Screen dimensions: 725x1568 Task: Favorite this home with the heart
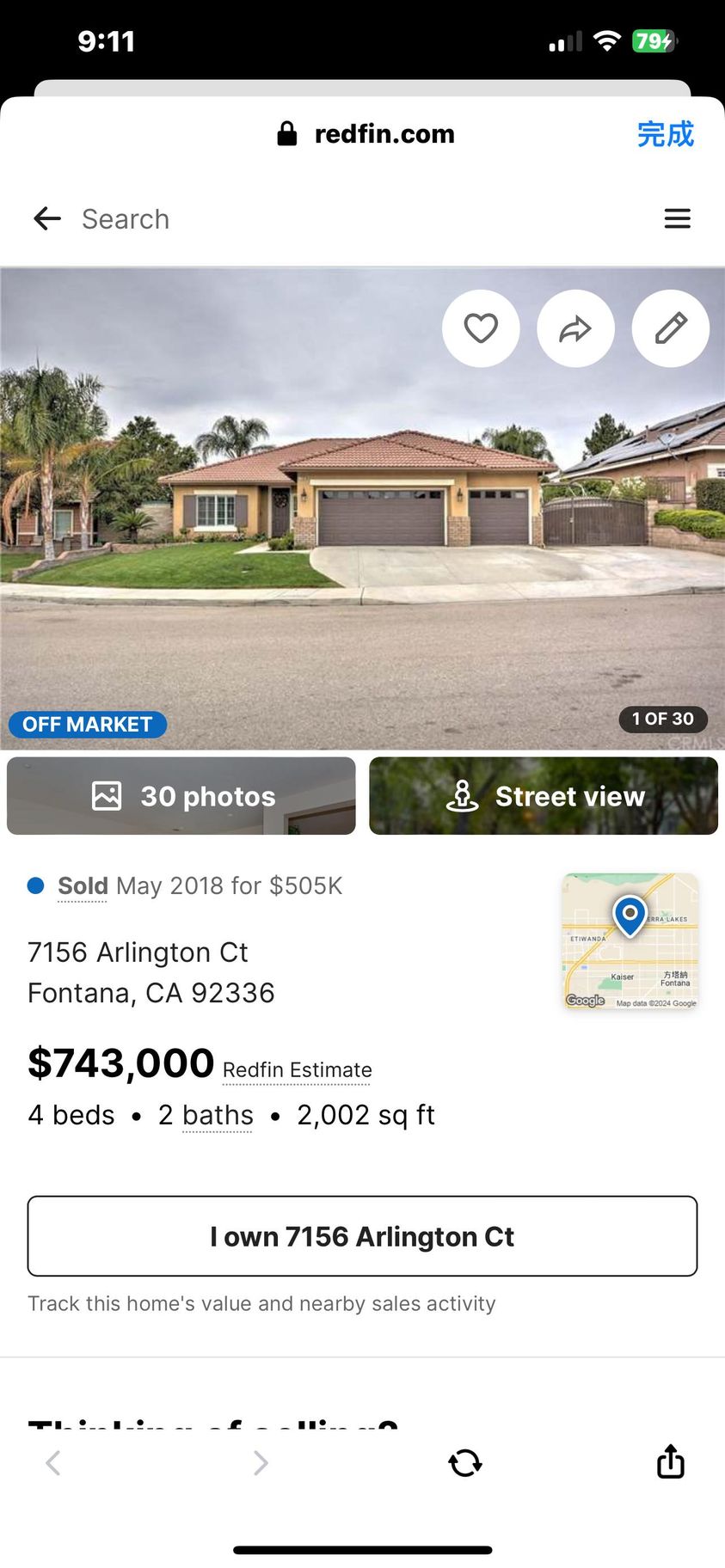click(481, 328)
